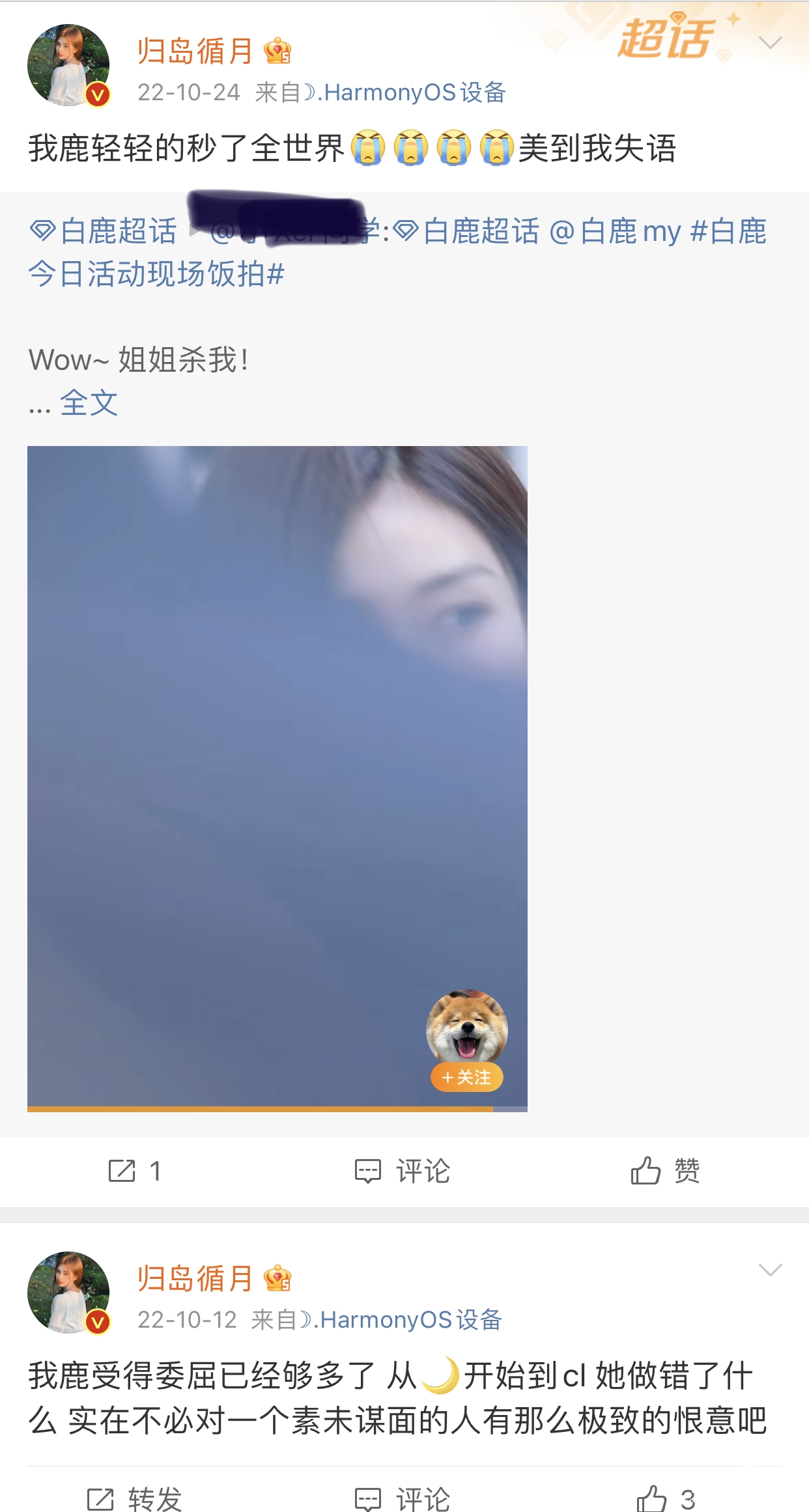809x1512 pixels.
Task: Like the 22-10-12 post
Action: click(x=666, y=1499)
